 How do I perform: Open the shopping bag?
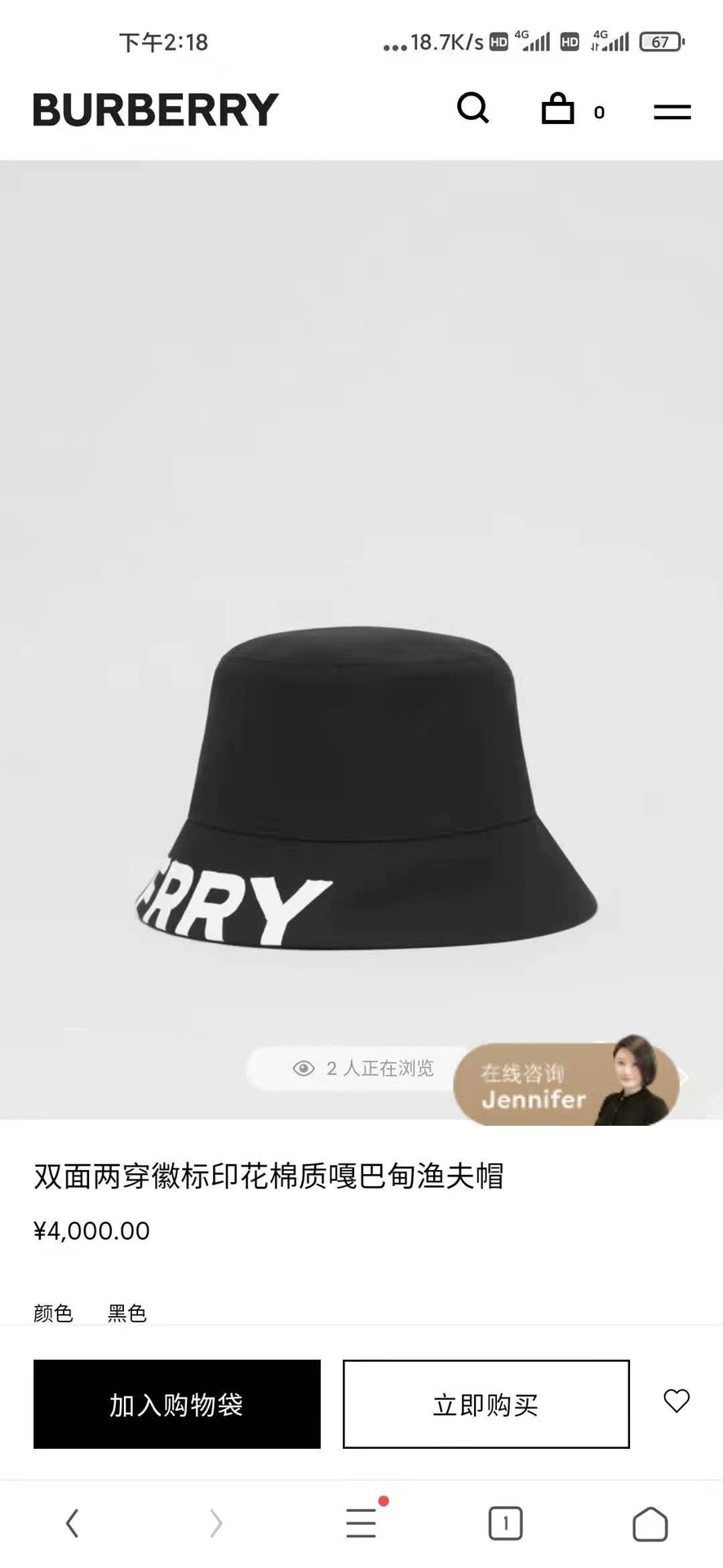(558, 109)
